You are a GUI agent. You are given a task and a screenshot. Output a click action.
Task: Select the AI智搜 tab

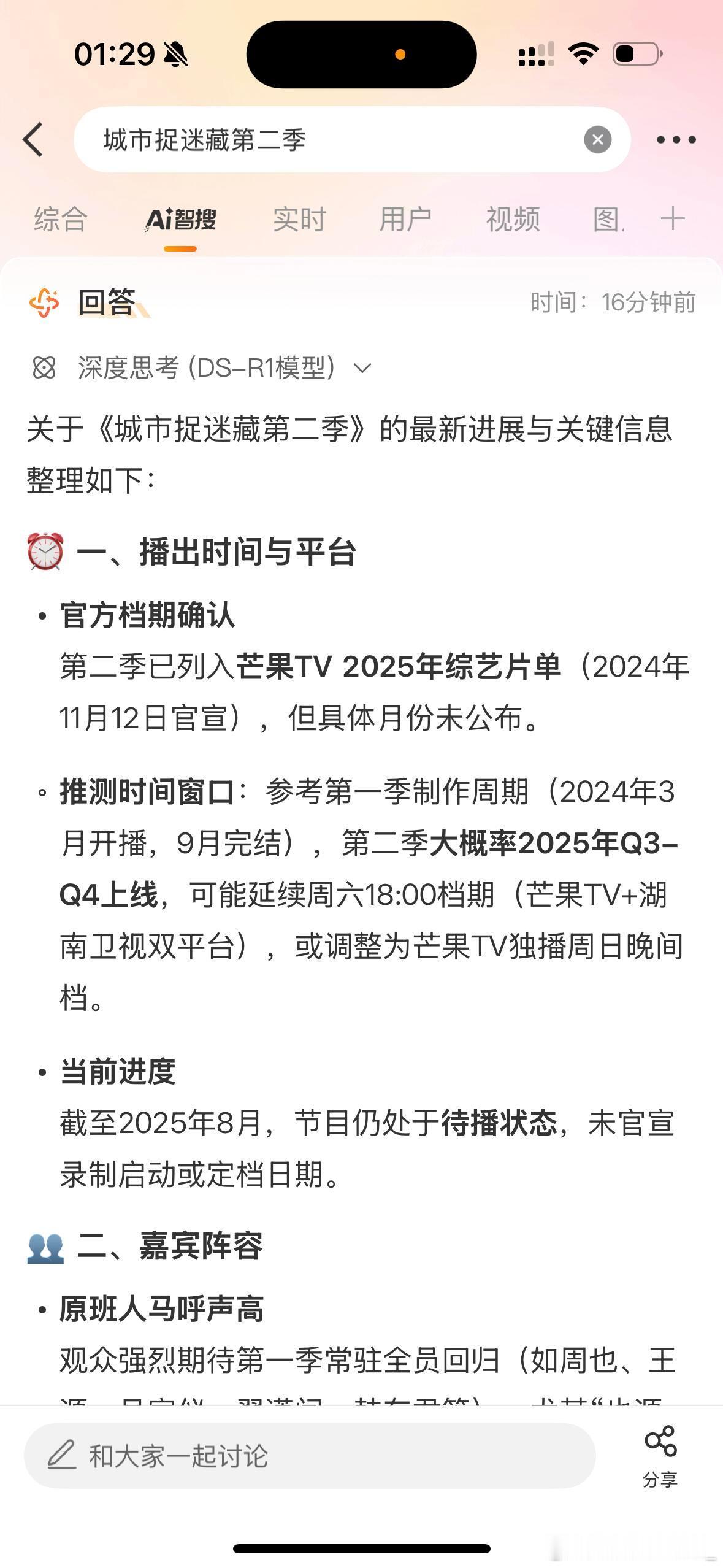(x=180, y=219)
